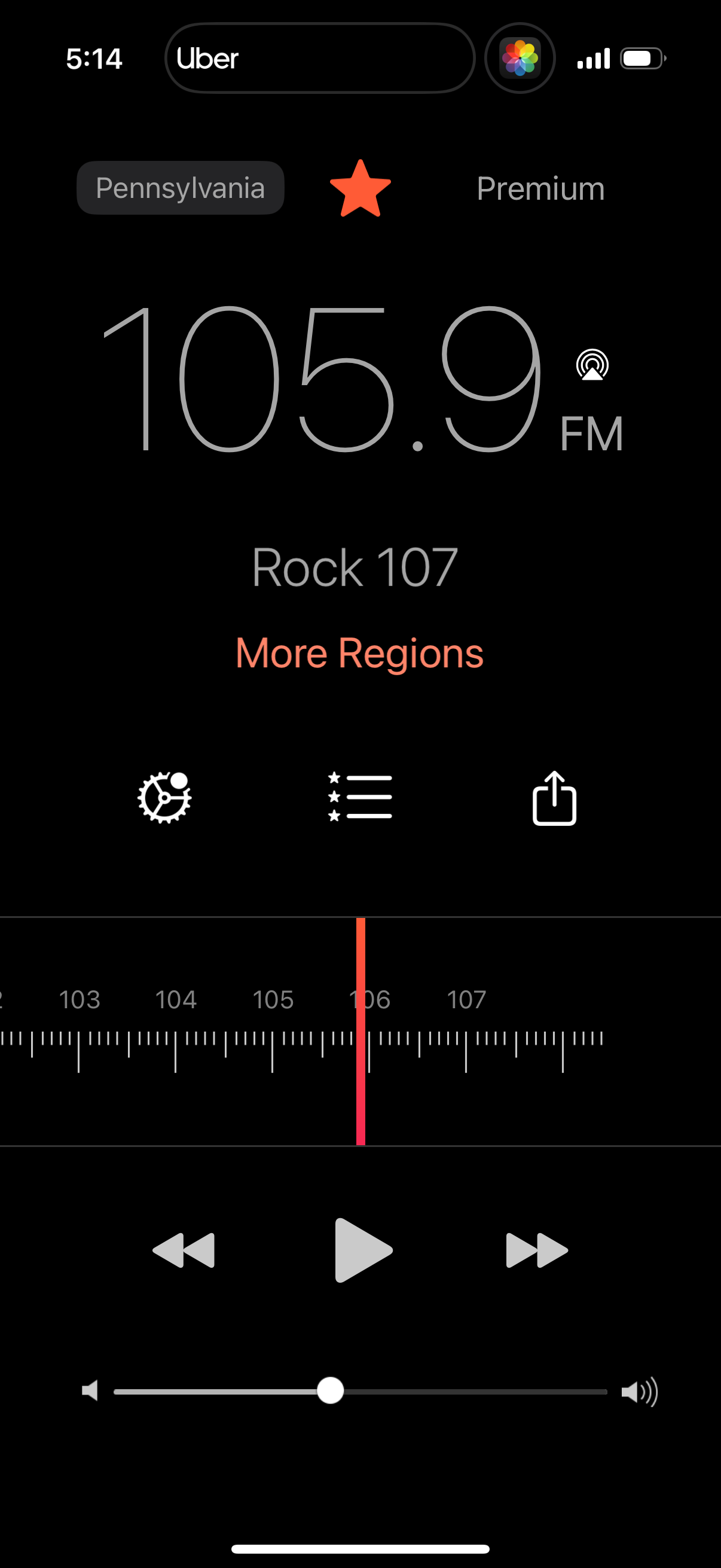Viewport: 721px width, 1568px height.
Task: Toggle the orange favorite star
Action: pyautogui.click(x=360, y=188)
